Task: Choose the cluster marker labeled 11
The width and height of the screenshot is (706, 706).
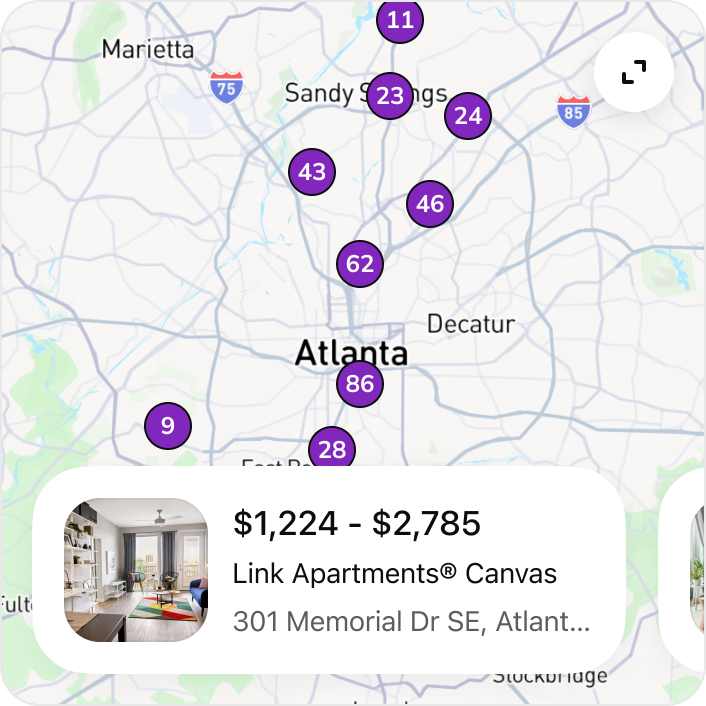Action: pos(400,20)
